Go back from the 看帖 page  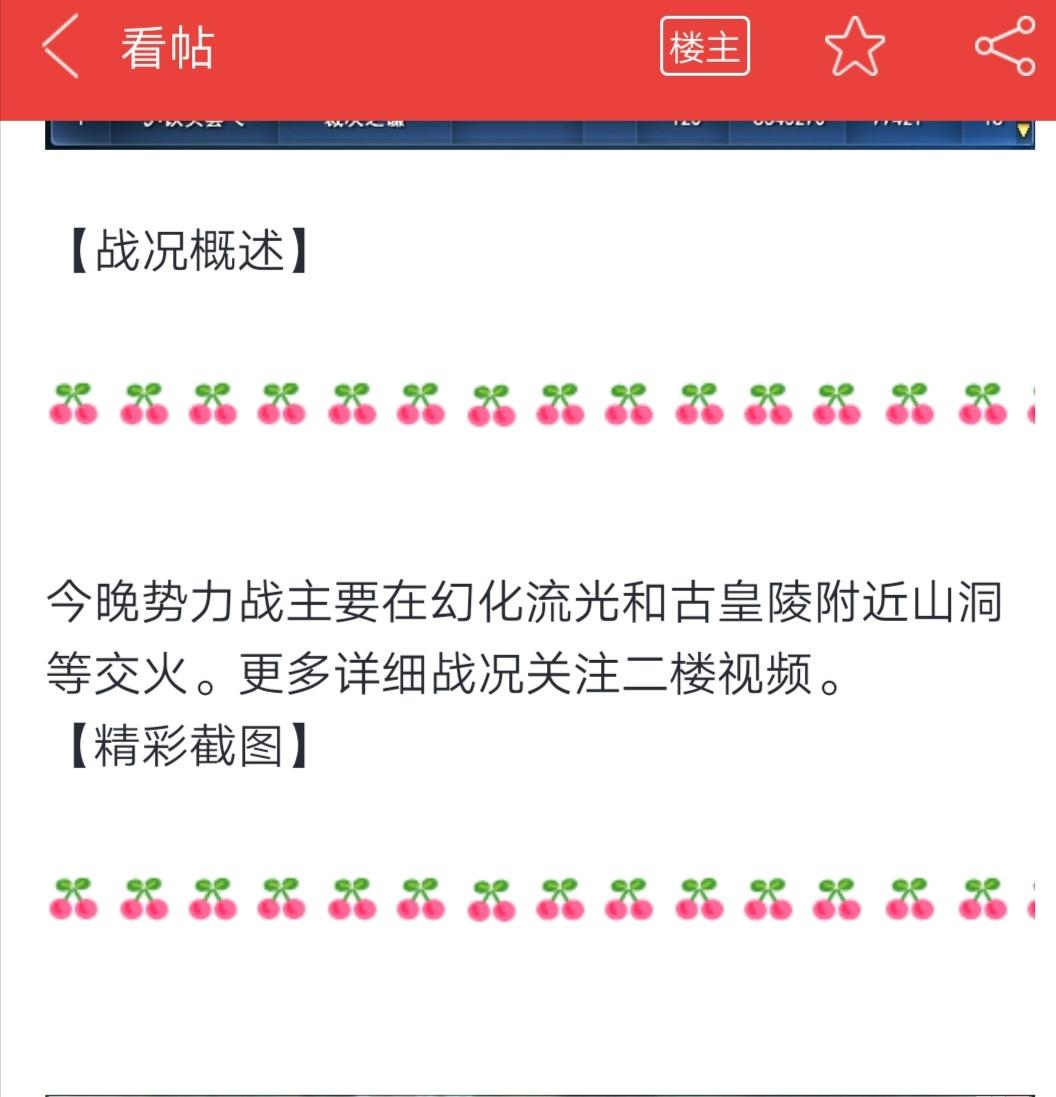(x=60, y=46)
